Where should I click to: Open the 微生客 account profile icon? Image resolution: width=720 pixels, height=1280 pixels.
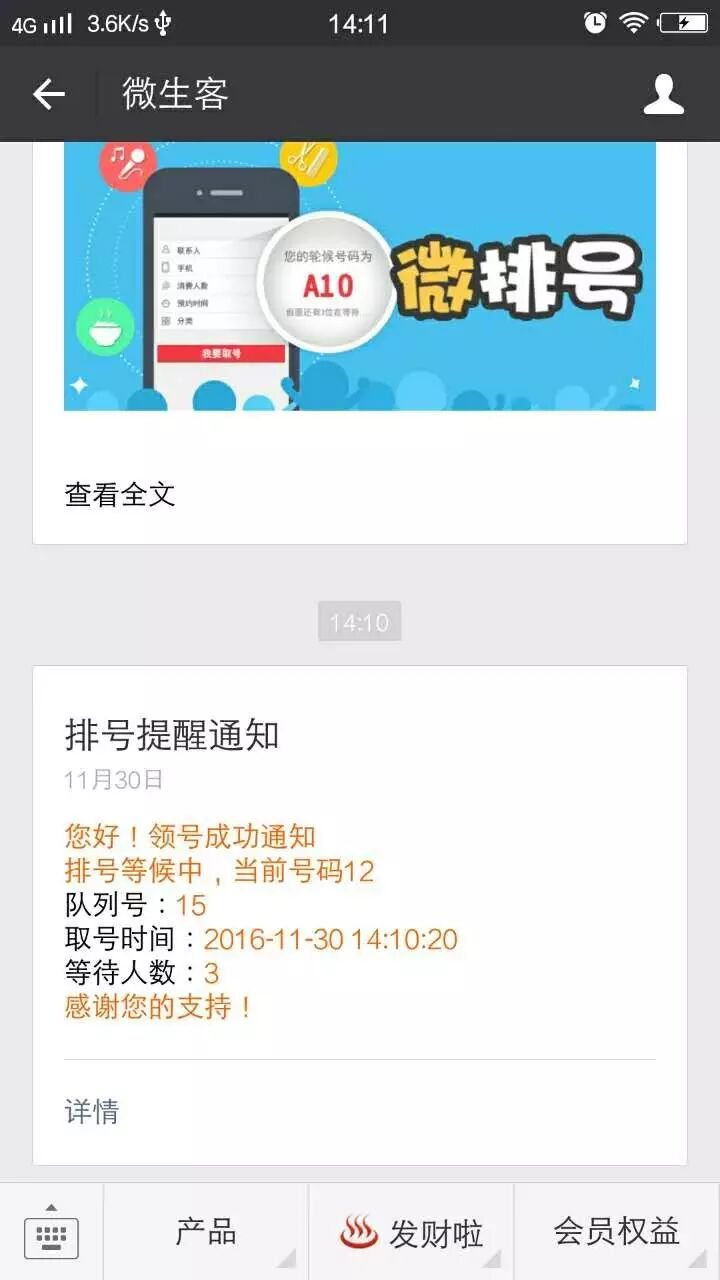coord(663,94)
